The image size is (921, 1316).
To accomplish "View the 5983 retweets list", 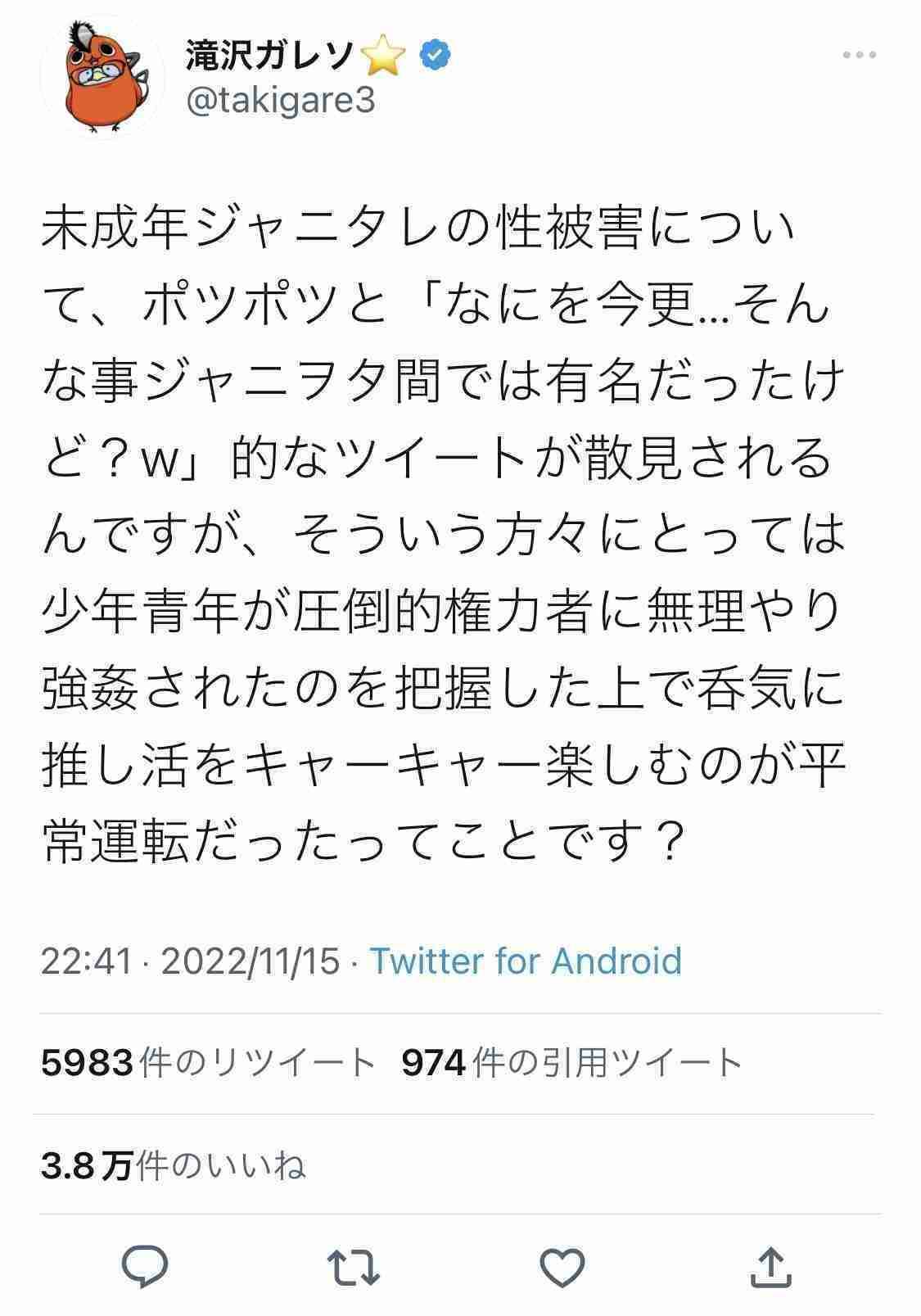I will click(x=208, y=1063).
